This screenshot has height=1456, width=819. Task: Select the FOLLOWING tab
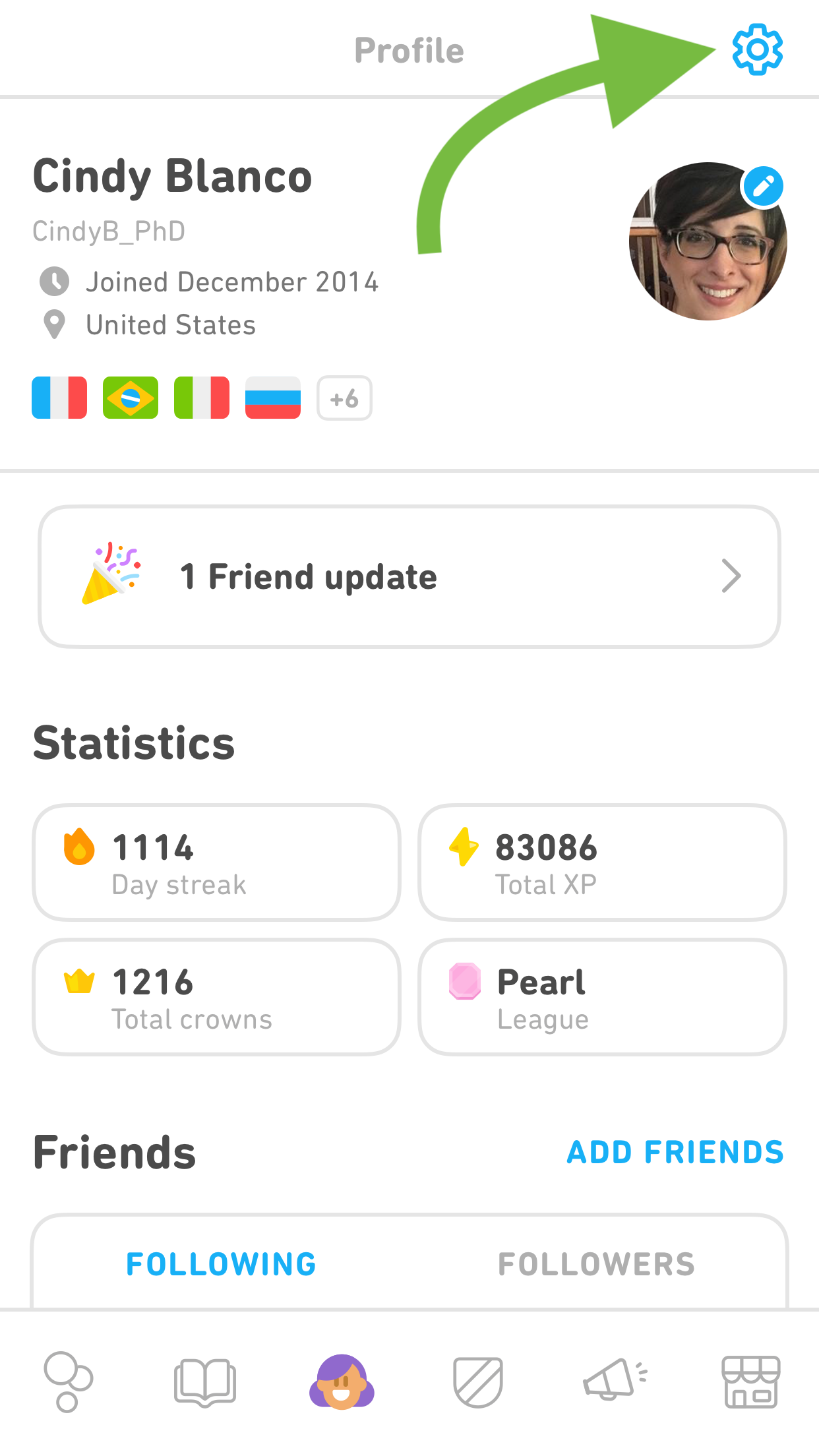pos(222,1263)
